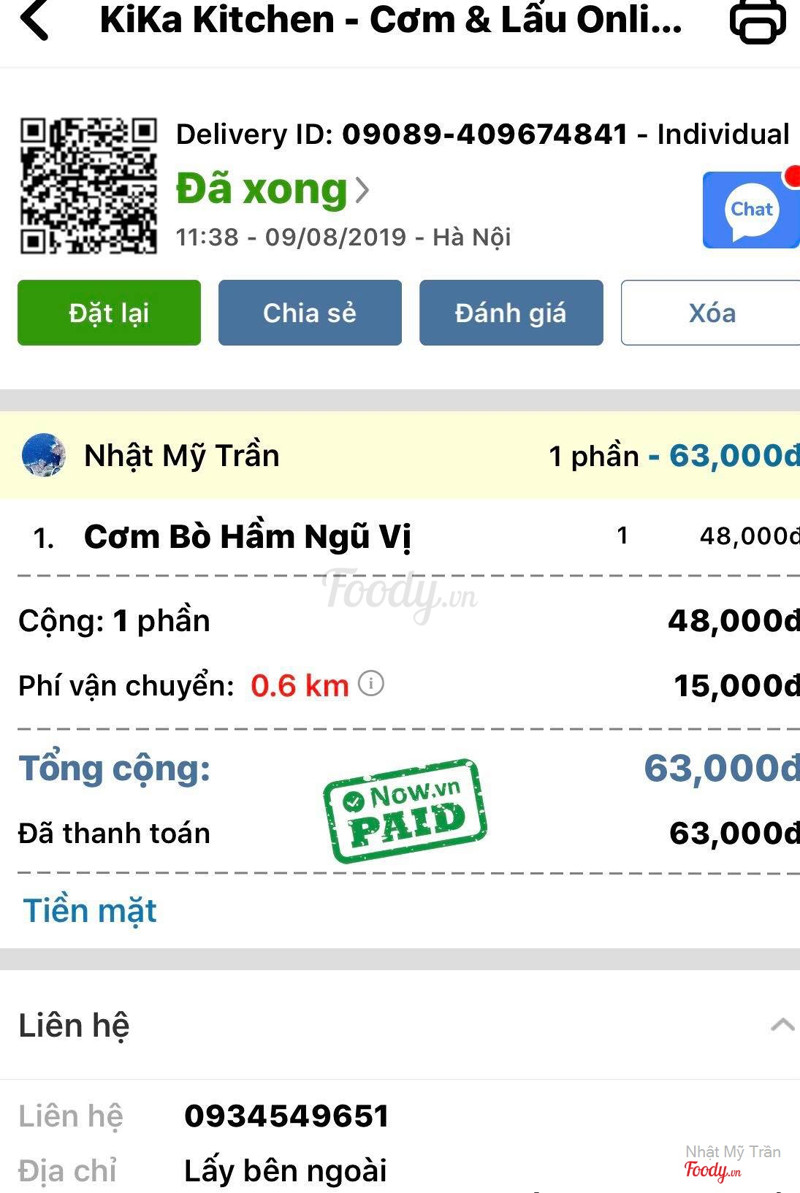Open the Chat button

point(751,210)
